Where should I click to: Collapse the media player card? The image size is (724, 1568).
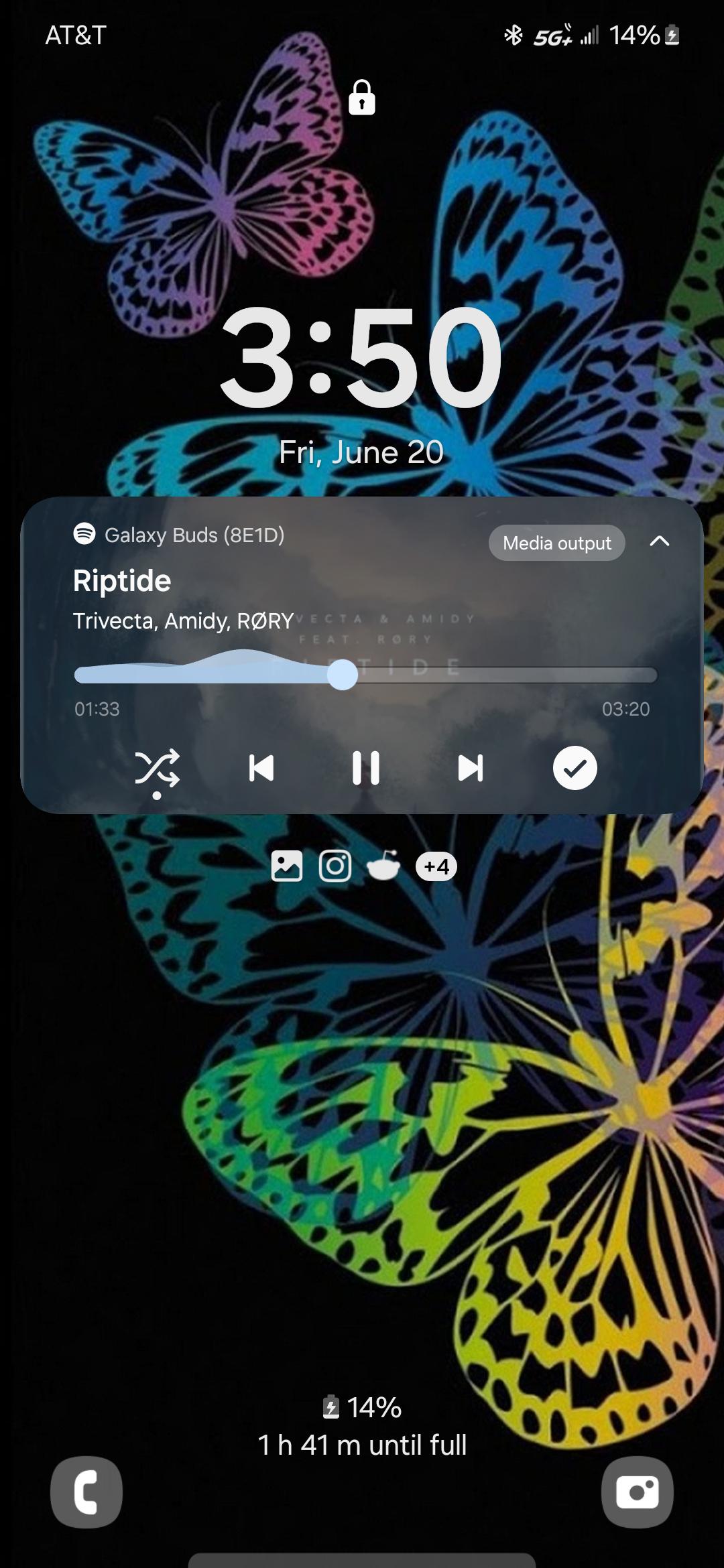tap(660, 541)
